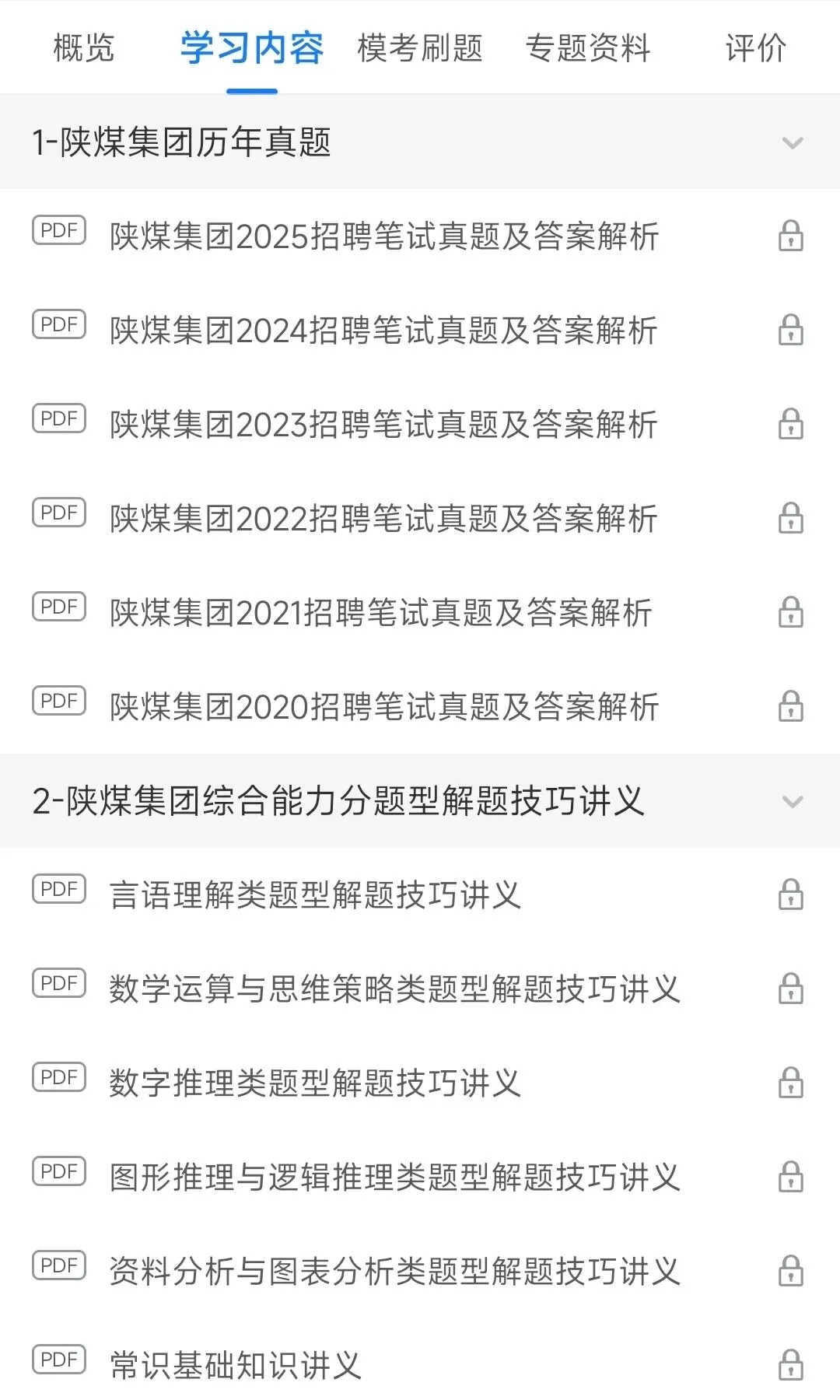Open 资料分析与图表分析类题型解题技巧讲义
The height and width of the screenshot is (1400, 840).
tap(420, 1271)
